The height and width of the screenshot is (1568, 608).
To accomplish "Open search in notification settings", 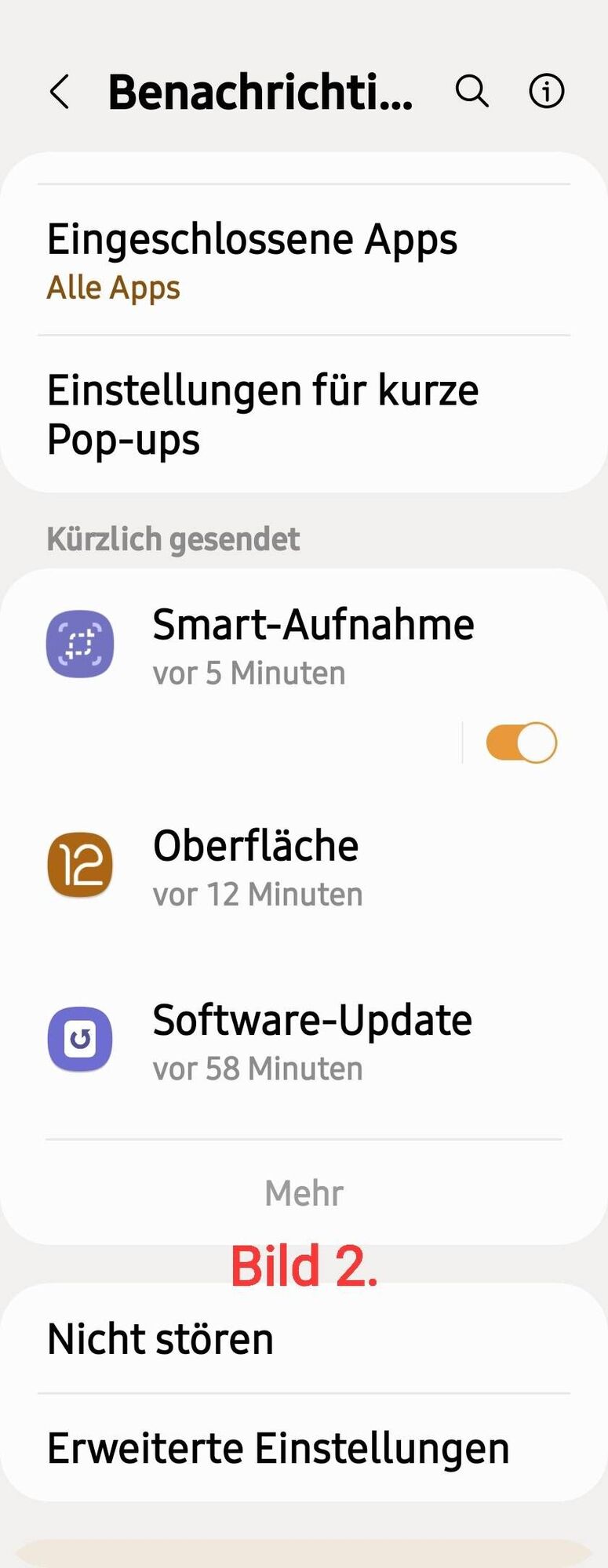I will point(472,92).
